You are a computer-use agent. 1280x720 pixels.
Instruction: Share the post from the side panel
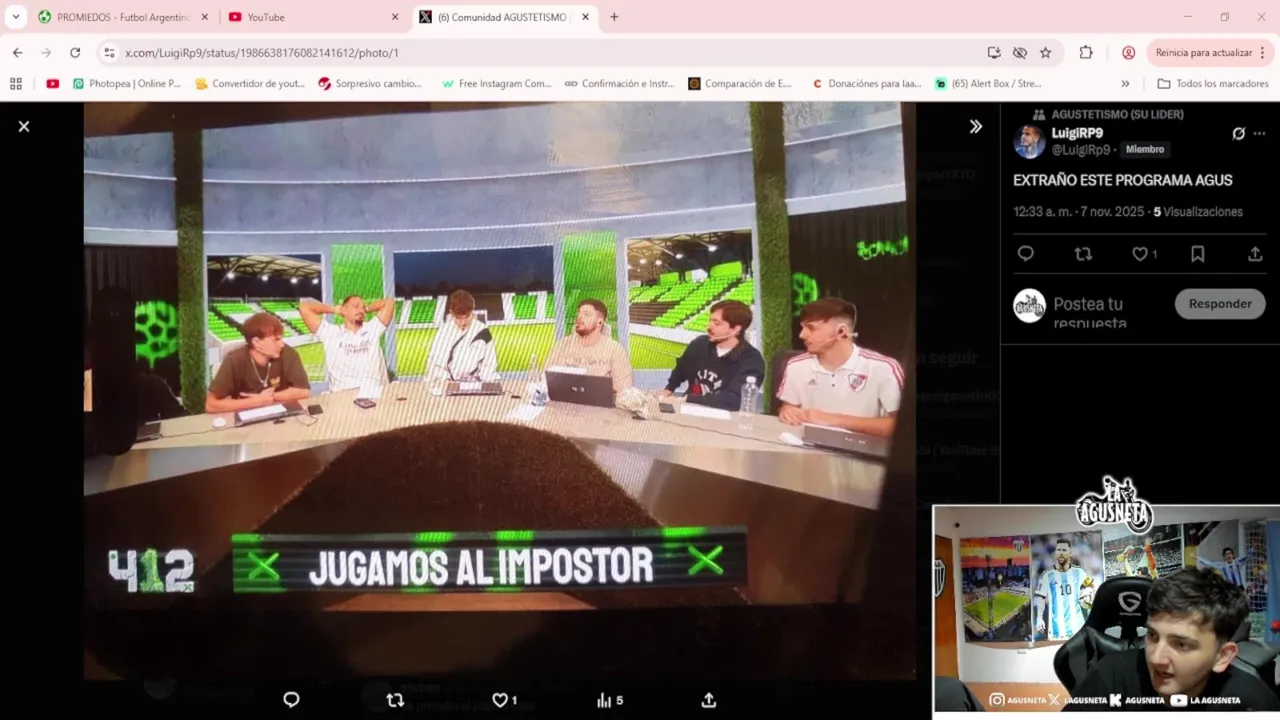1255,254
